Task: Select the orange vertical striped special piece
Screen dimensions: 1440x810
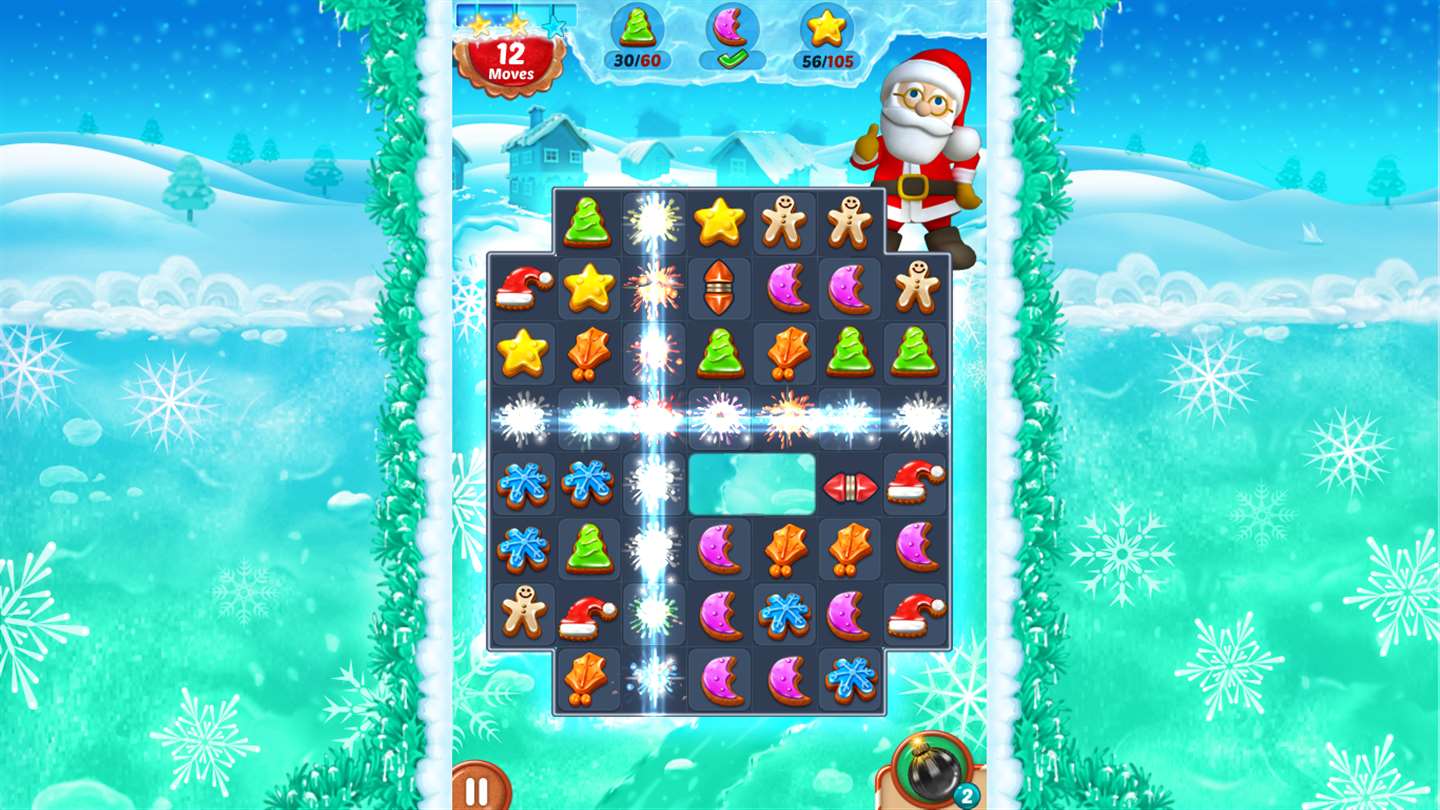Action: [719, 288]
